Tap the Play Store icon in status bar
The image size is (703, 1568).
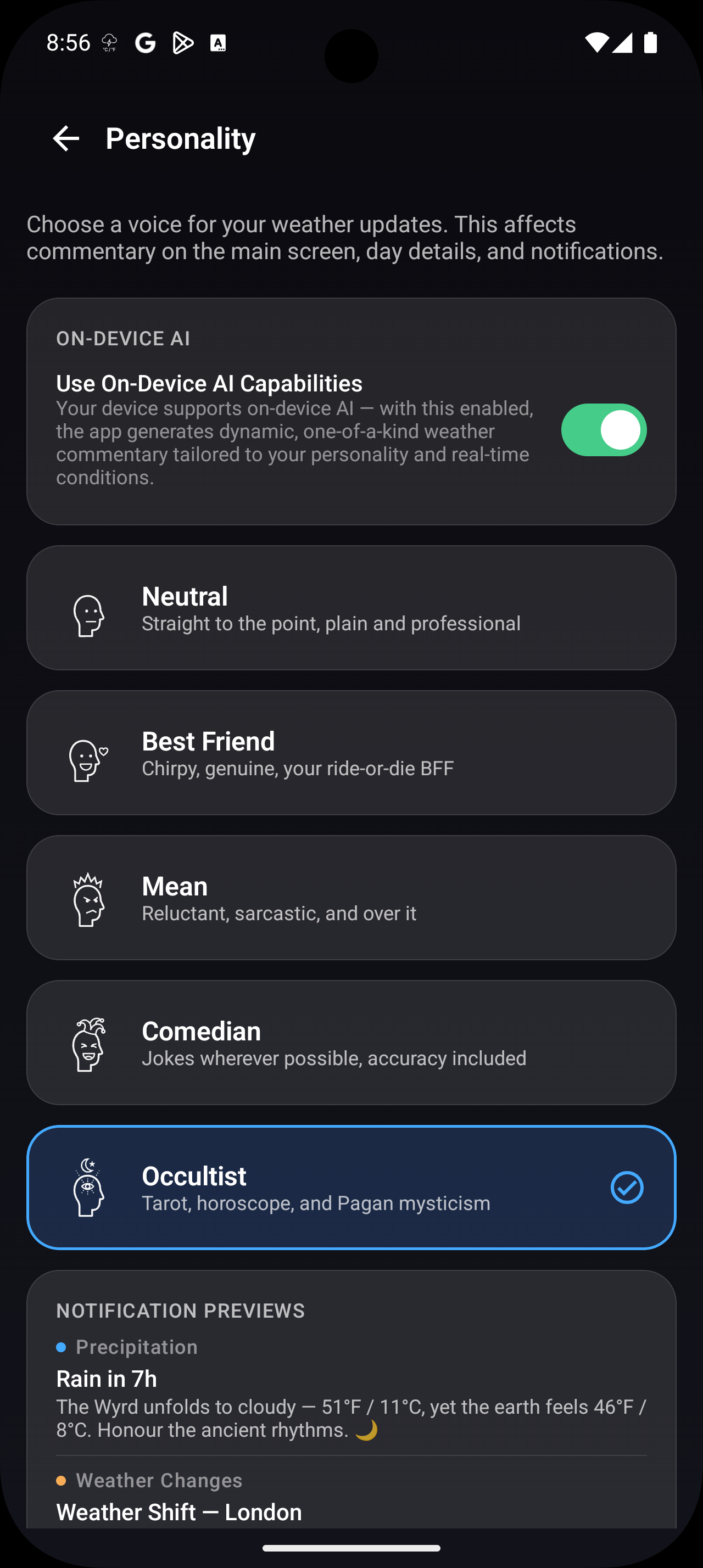[x=182, y=42]
